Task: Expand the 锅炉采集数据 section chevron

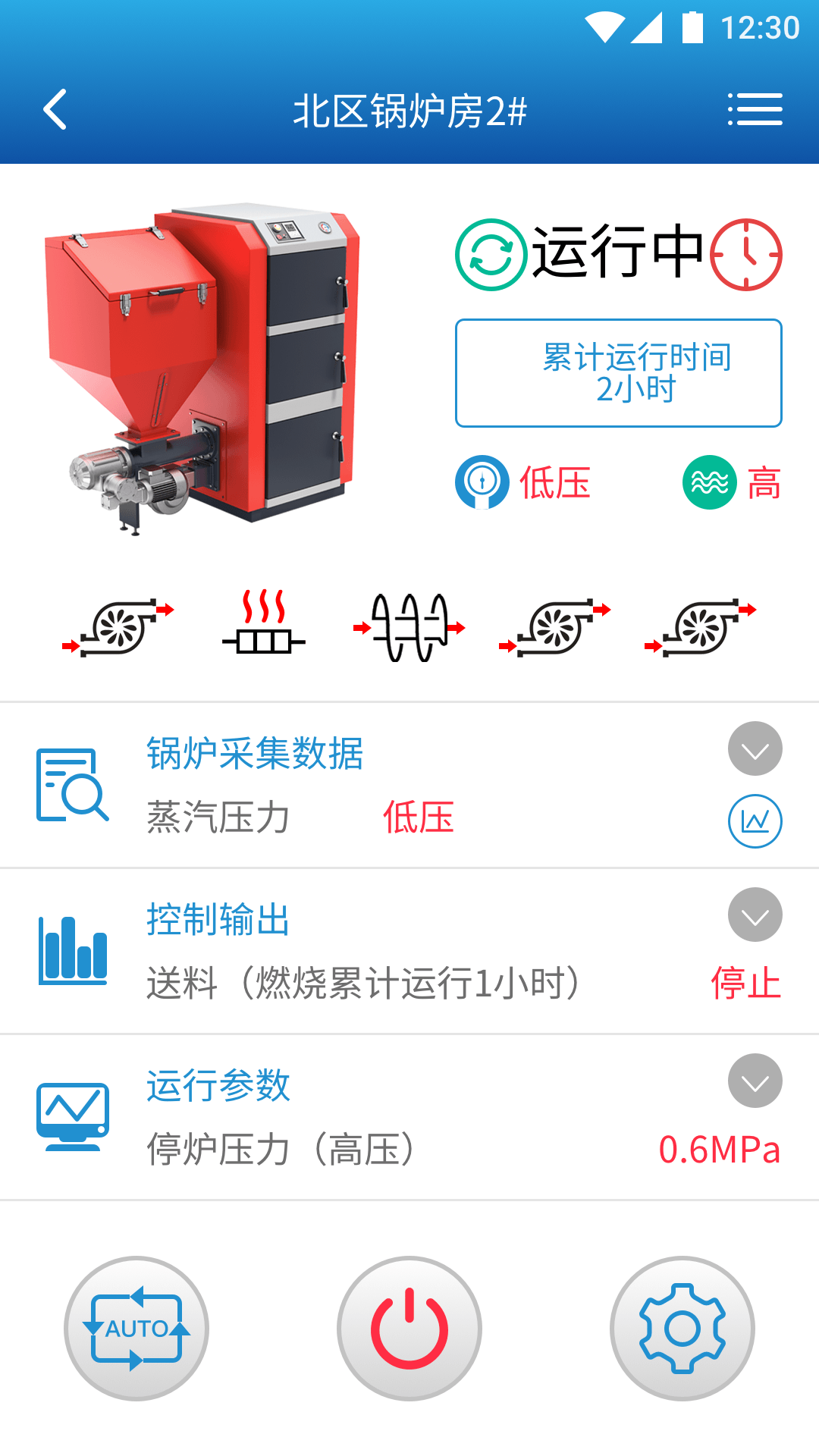Action: coord(755,748)
